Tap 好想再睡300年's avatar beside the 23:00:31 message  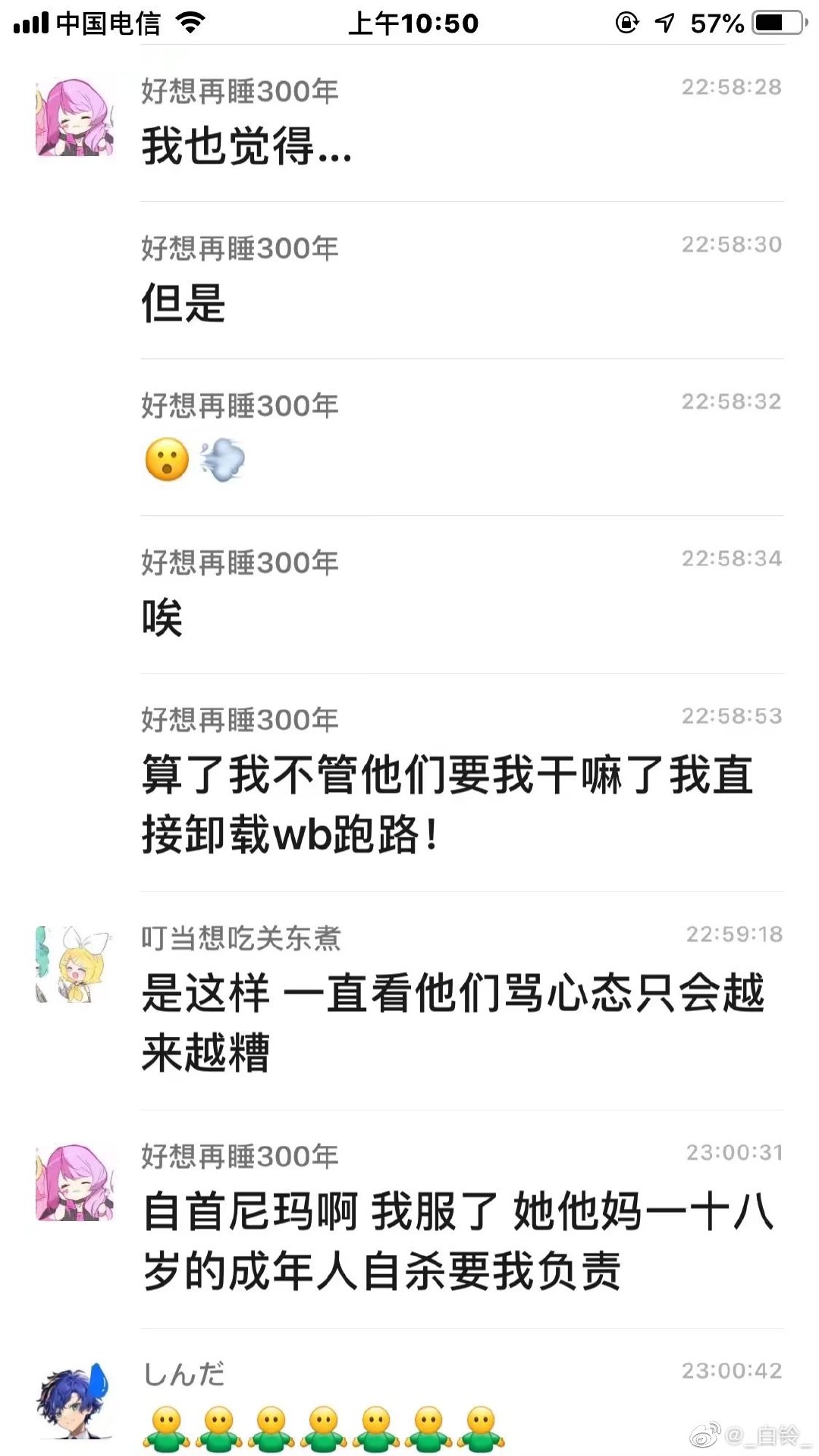[74, 1182]
